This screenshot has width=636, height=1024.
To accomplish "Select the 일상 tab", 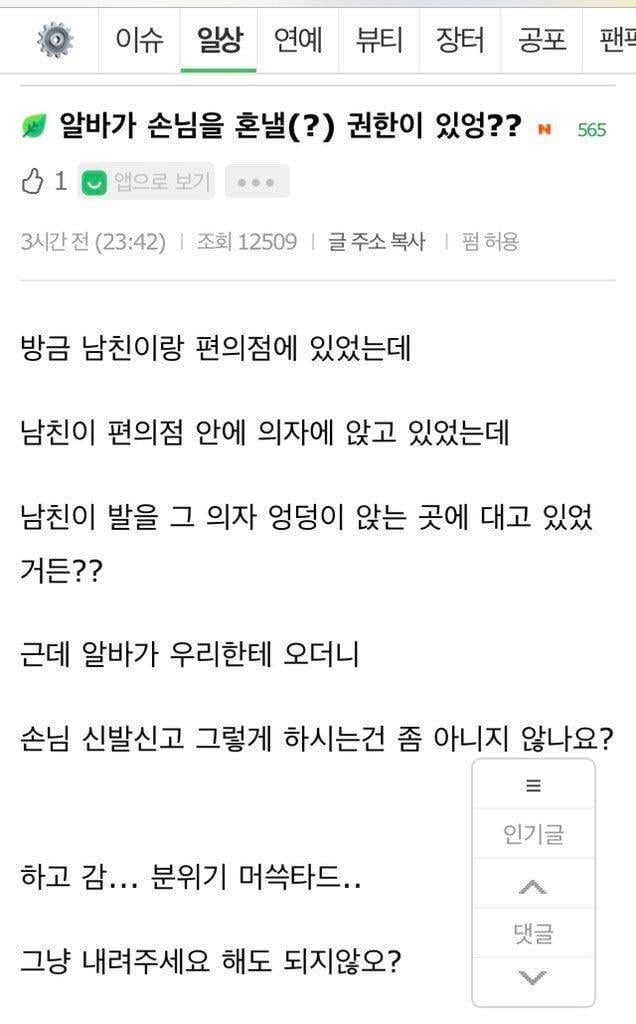I will coord(219,39).
